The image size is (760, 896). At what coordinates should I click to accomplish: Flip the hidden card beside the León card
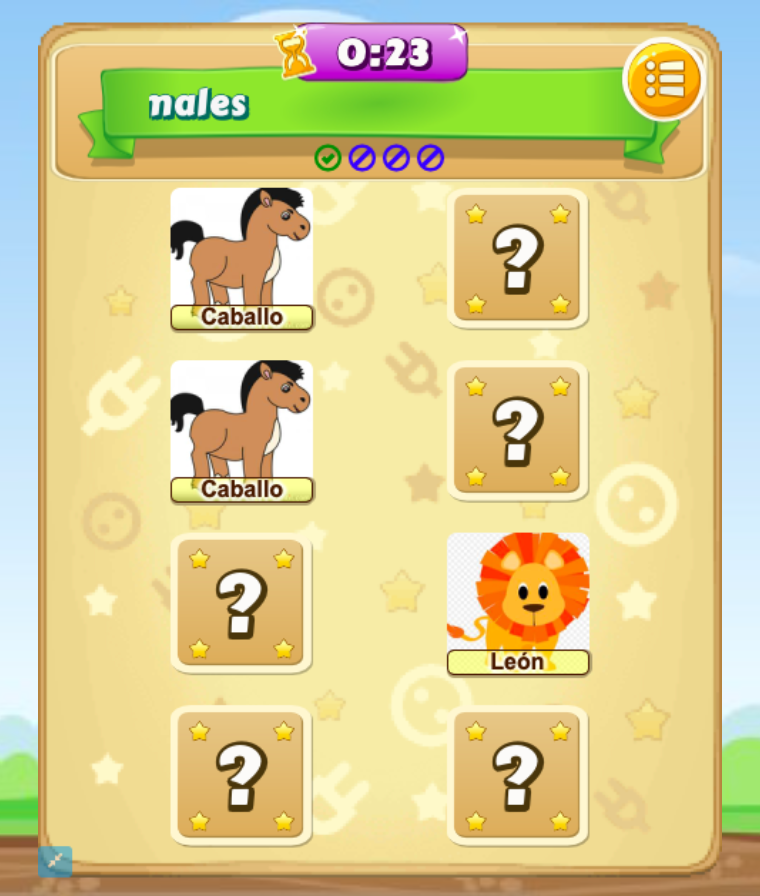pos(241,604)
